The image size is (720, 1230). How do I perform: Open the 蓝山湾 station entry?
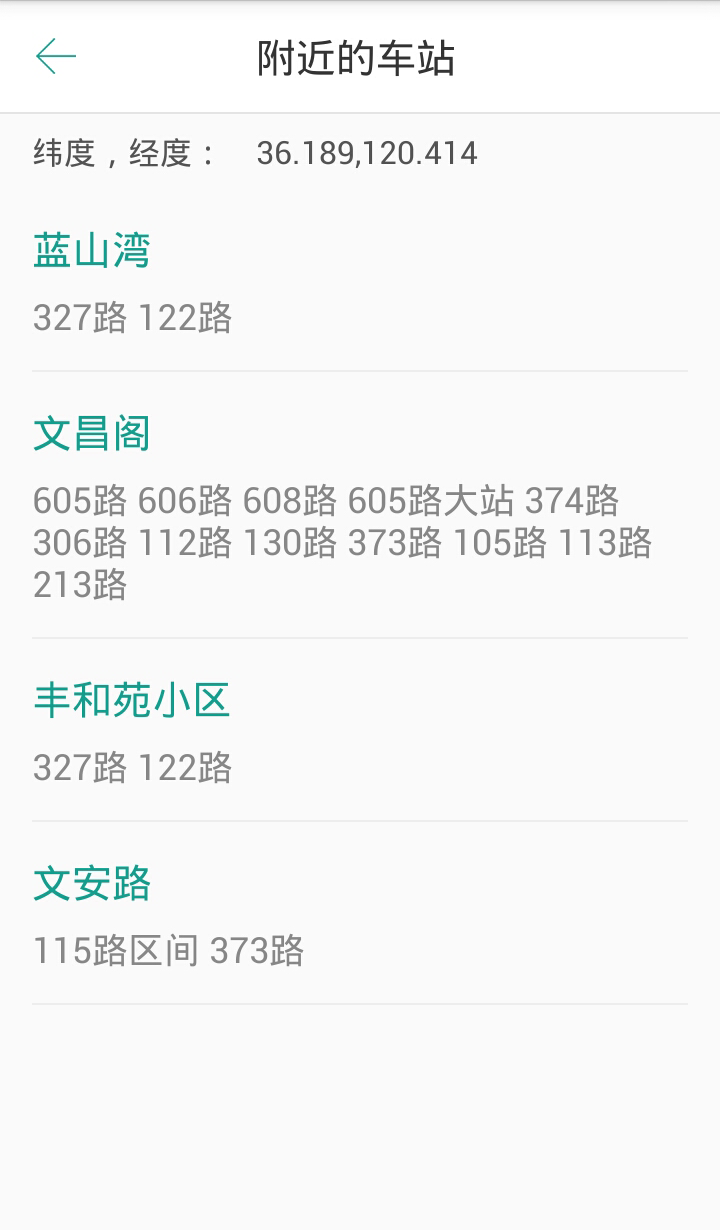92,253
